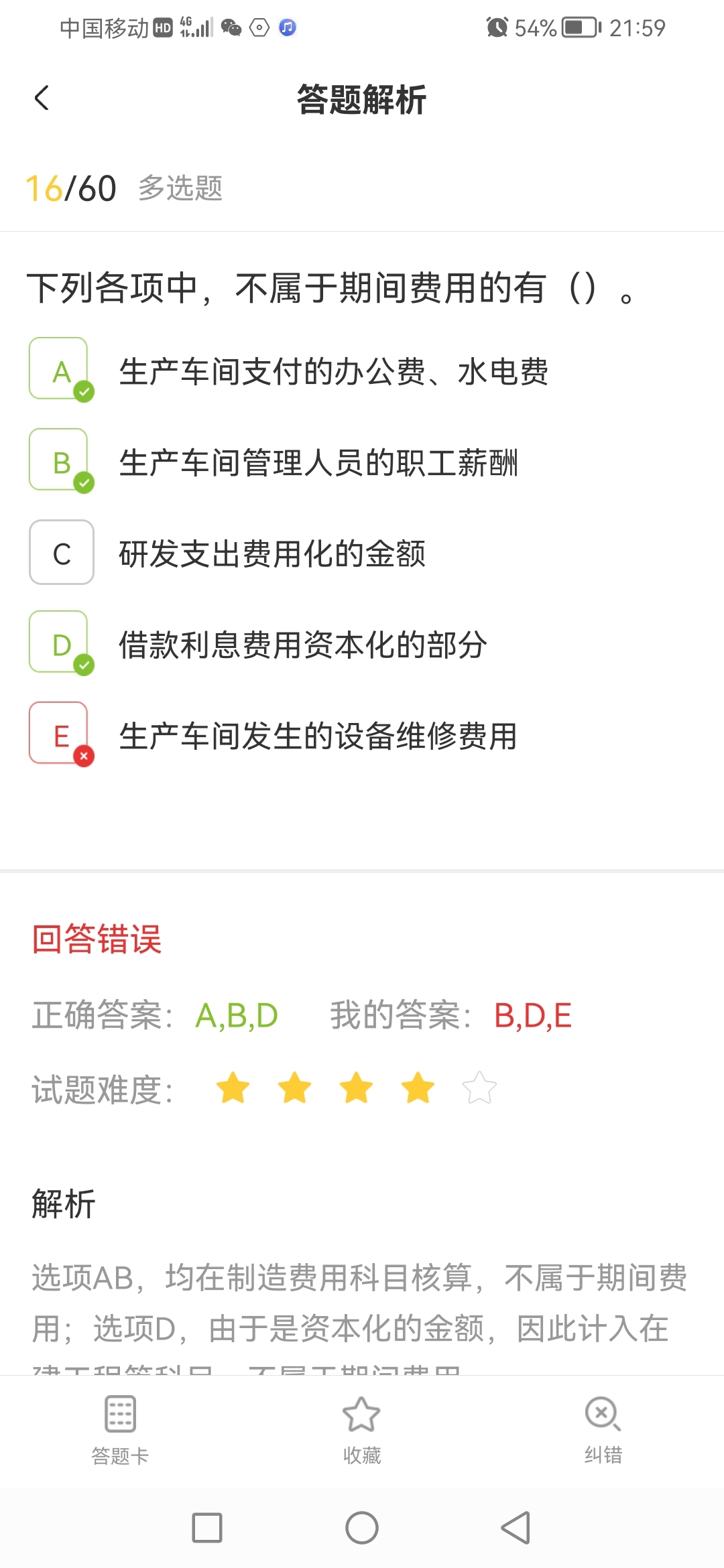The height and width of the screenshot is (1568, 724).
Task: Tap the system home button
Action: point(362,1528)
